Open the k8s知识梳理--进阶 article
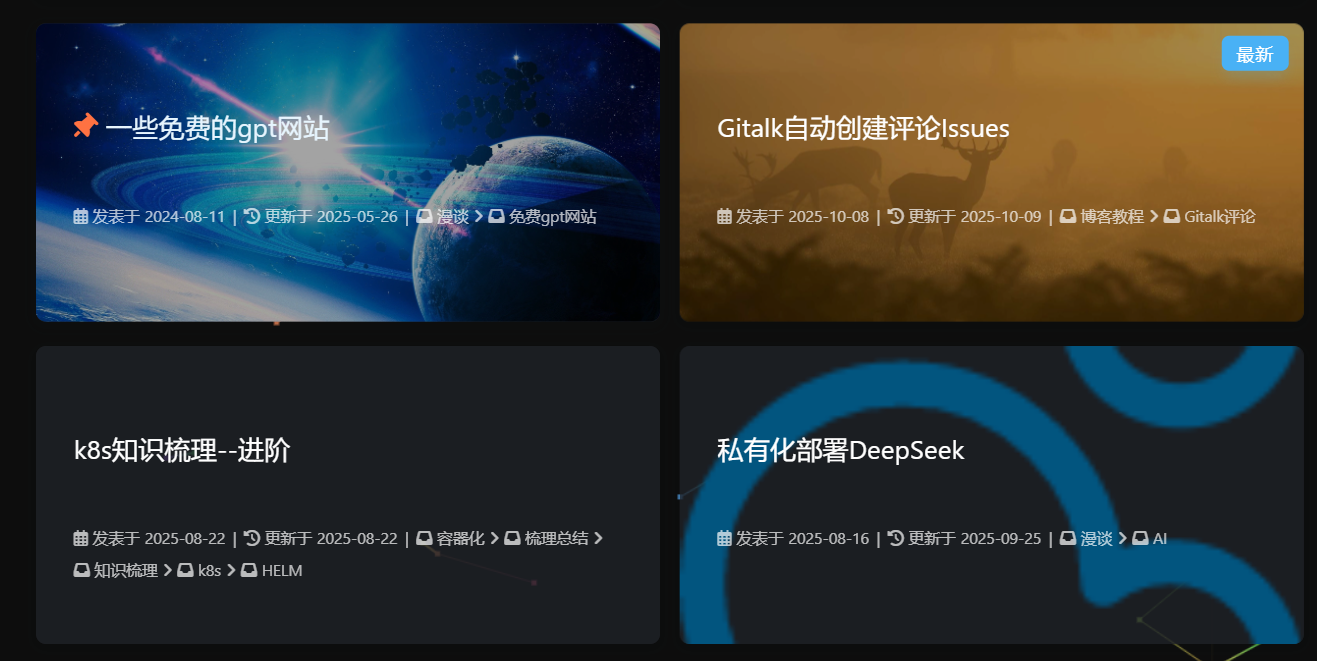Image resolution: width=1317 pixels, height=661 pixels. click(x=182, y=450)
